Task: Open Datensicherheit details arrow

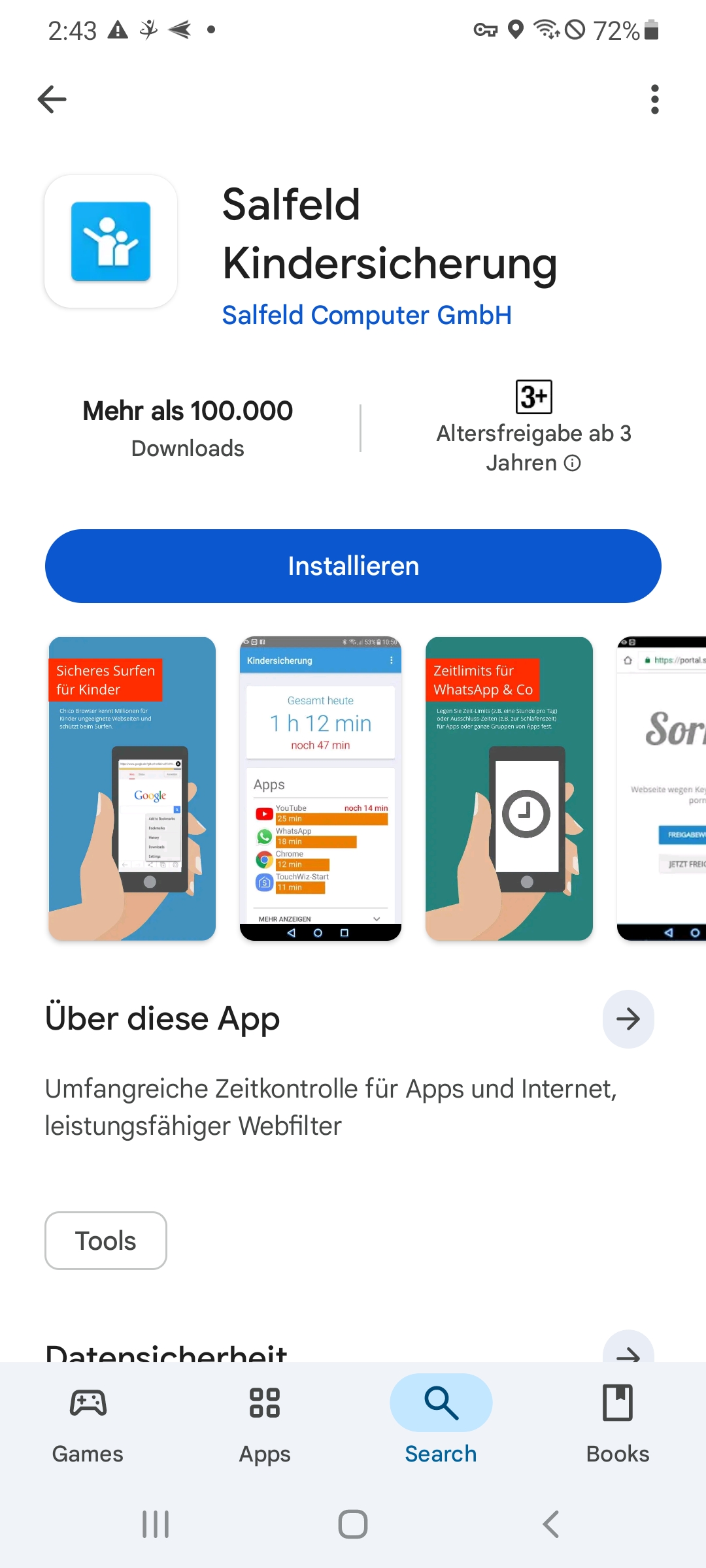Action: [628, 1350]
